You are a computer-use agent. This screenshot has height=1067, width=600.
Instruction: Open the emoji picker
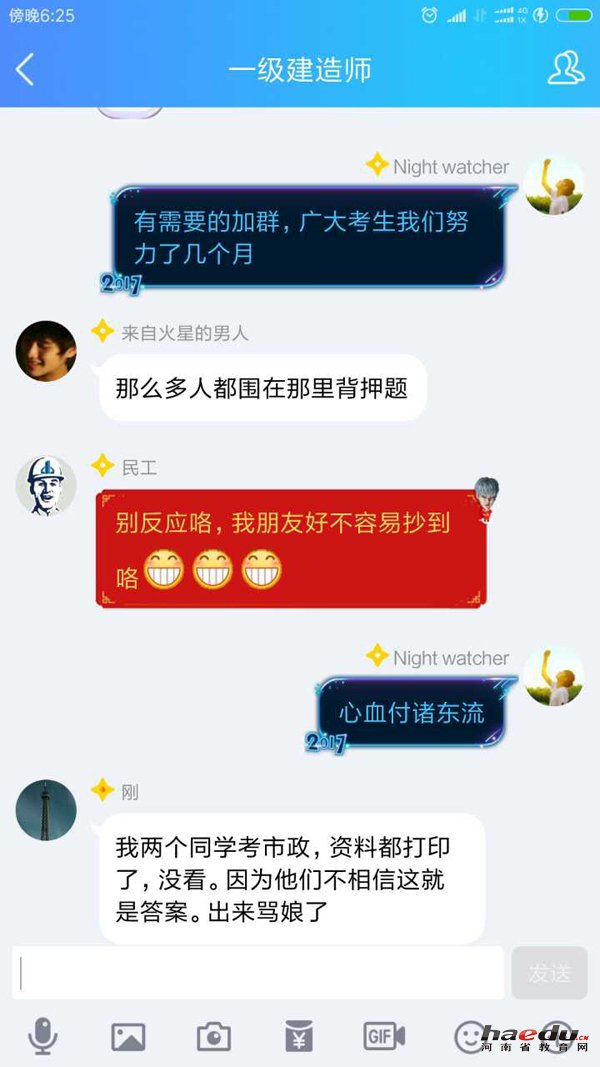(x=468, y=1037)
